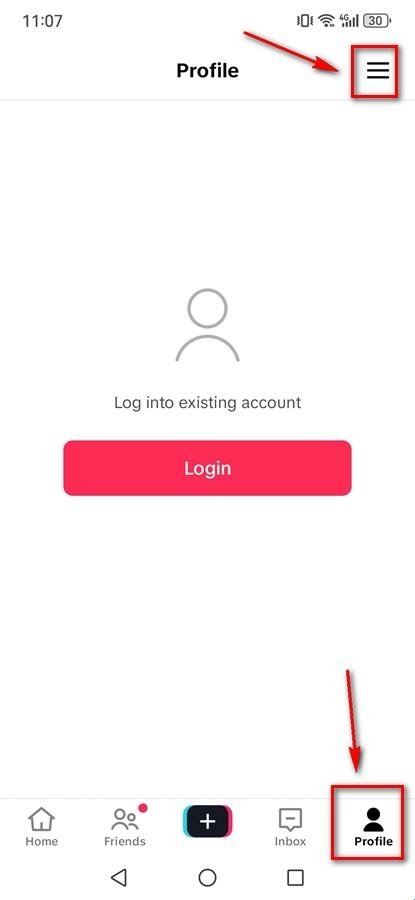Open the hamburger menu on Profile
The image size is (415, 900).
[378, 71]
